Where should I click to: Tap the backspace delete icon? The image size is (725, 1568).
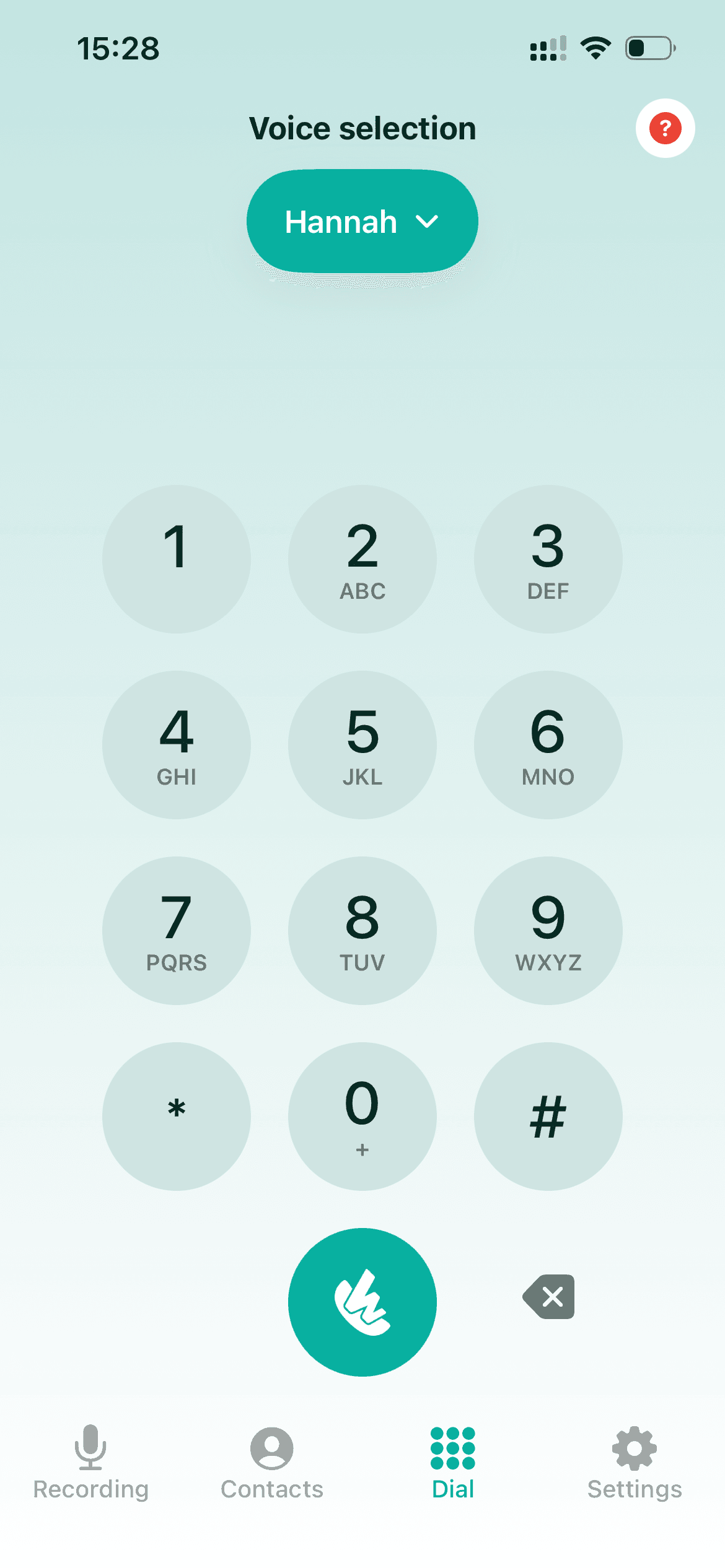click(548, 1297)
